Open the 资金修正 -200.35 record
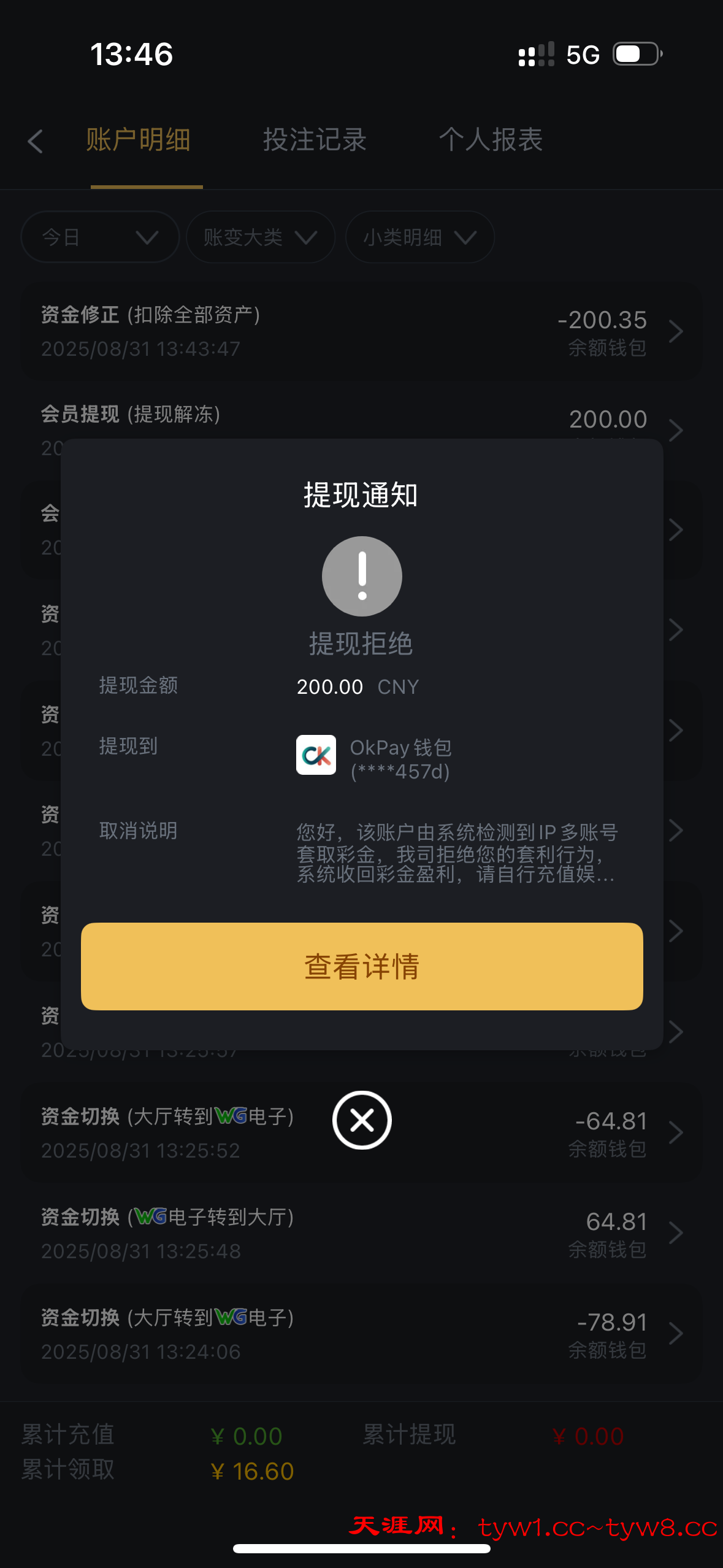Viewport: 723px width, 1568px height. 361,331
